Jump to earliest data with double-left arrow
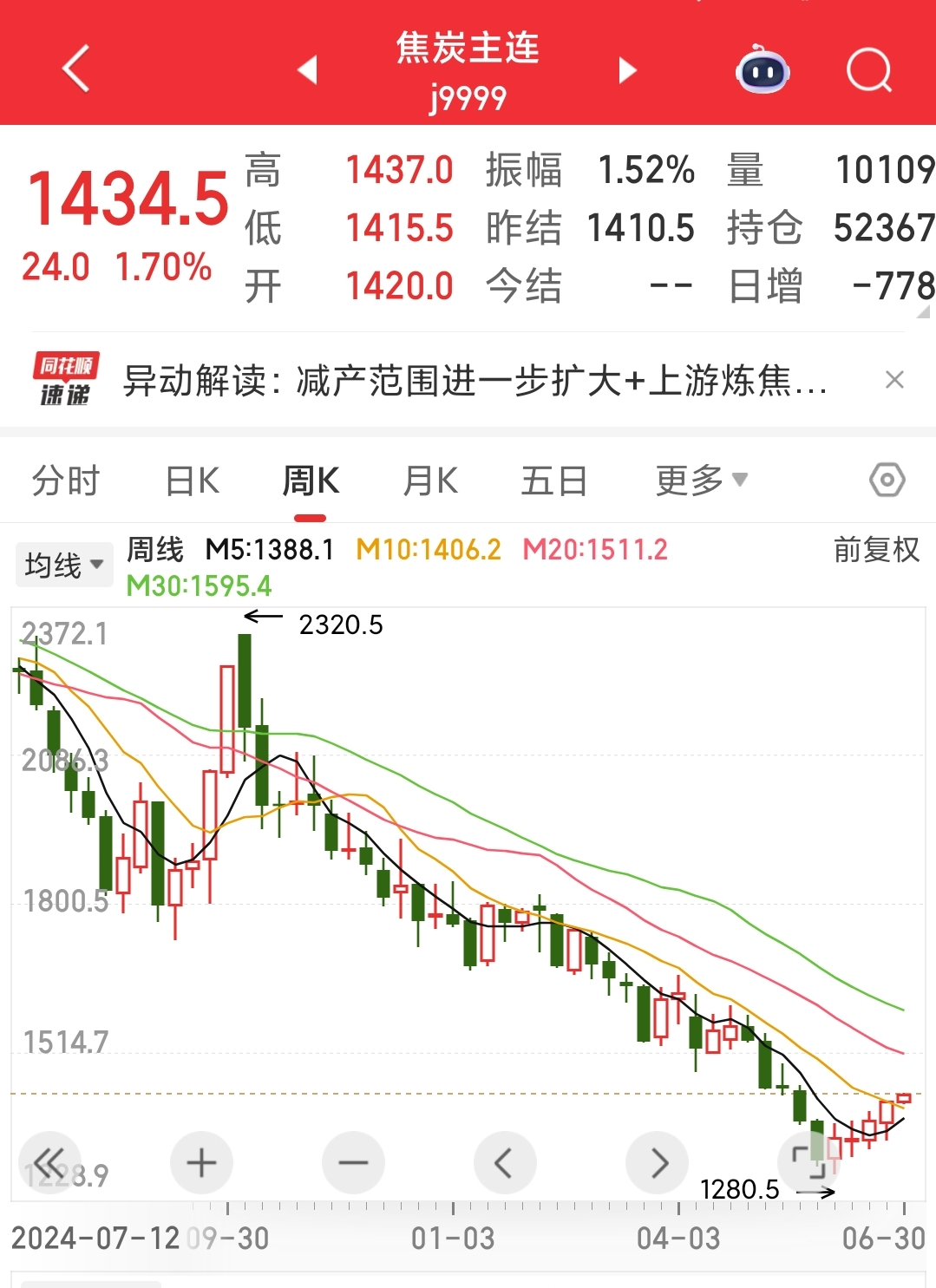This screenshot has width=936, height=1288. point(49,1163)
